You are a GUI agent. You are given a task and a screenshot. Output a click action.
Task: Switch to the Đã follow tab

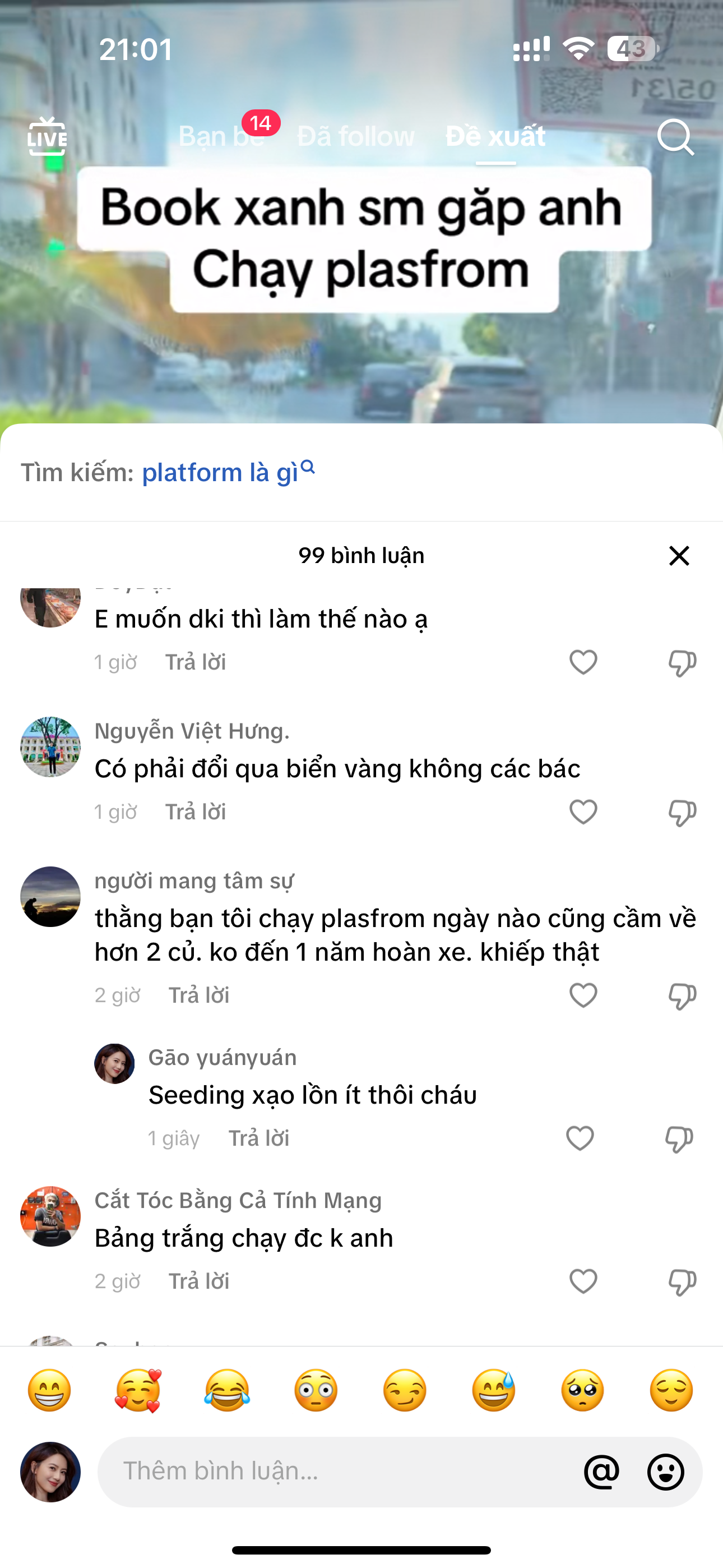(355, 136)
